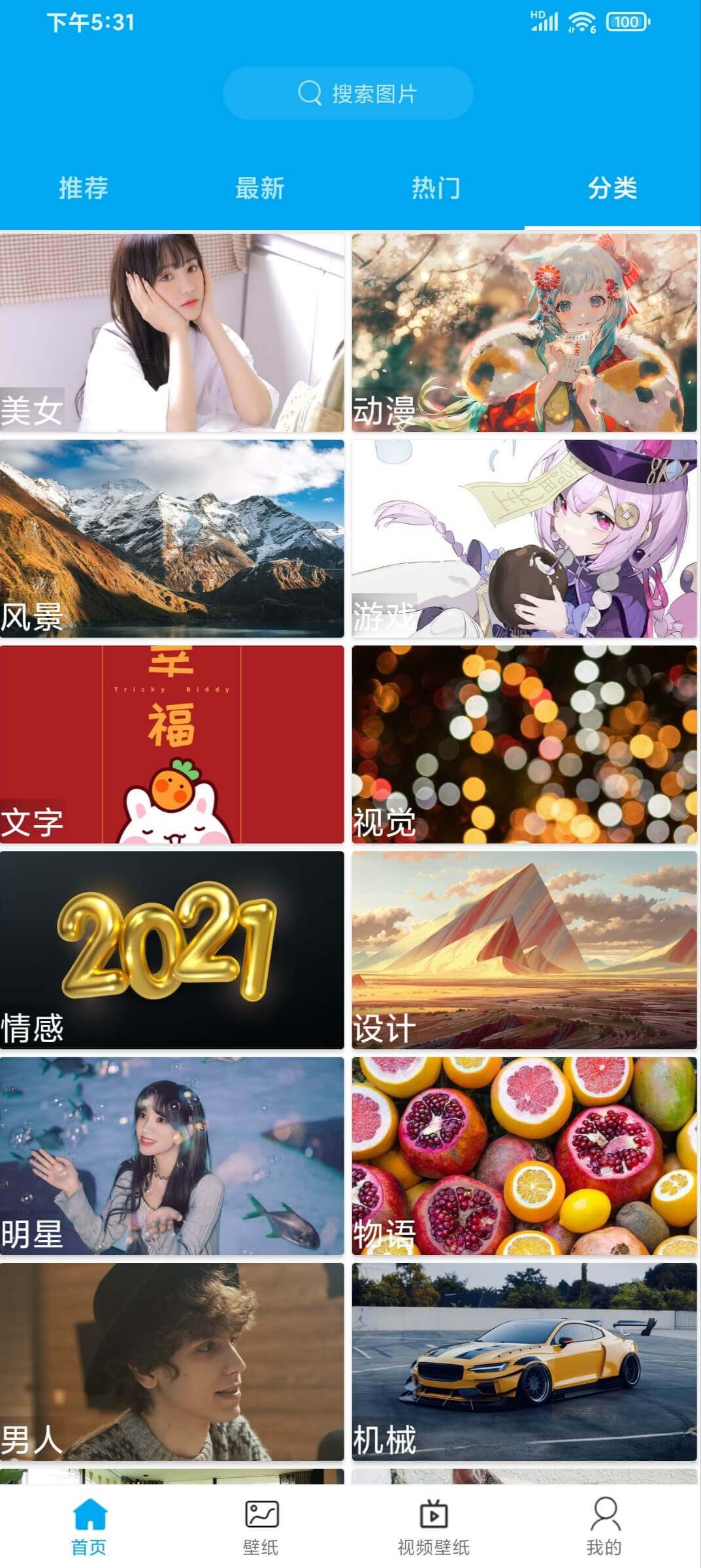This screenshot has width=701, height=1568.
Task: Switch to the 推荐 tab
Action: (x=84, y=188)
